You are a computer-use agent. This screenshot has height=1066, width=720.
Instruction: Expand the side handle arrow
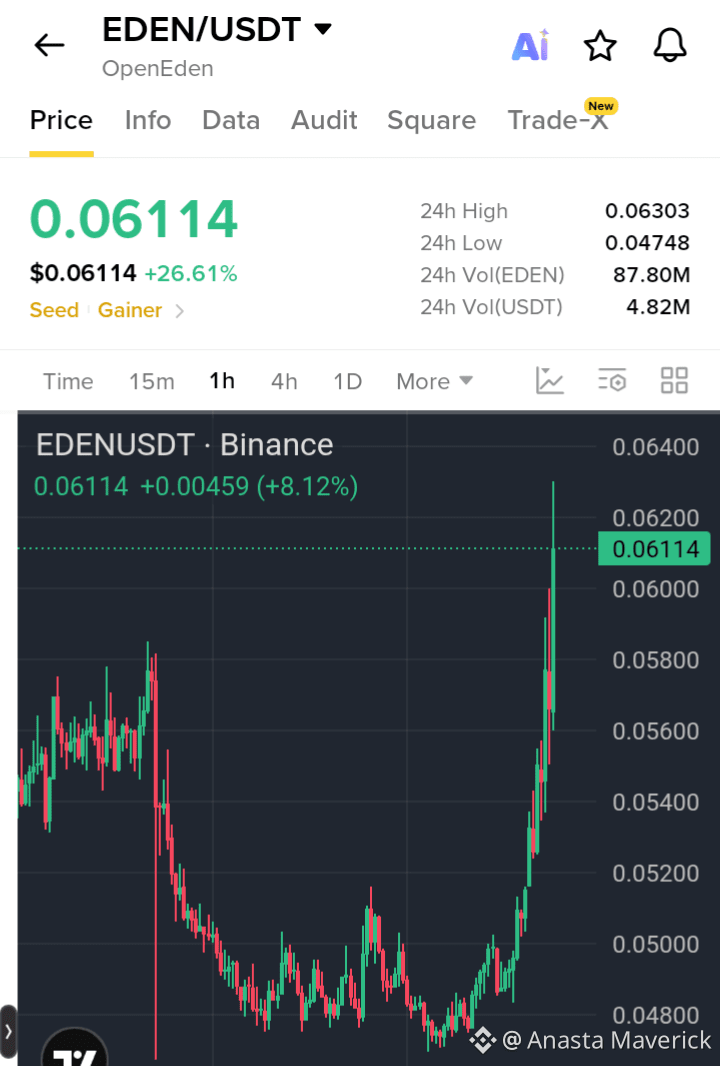[8, 1031]
